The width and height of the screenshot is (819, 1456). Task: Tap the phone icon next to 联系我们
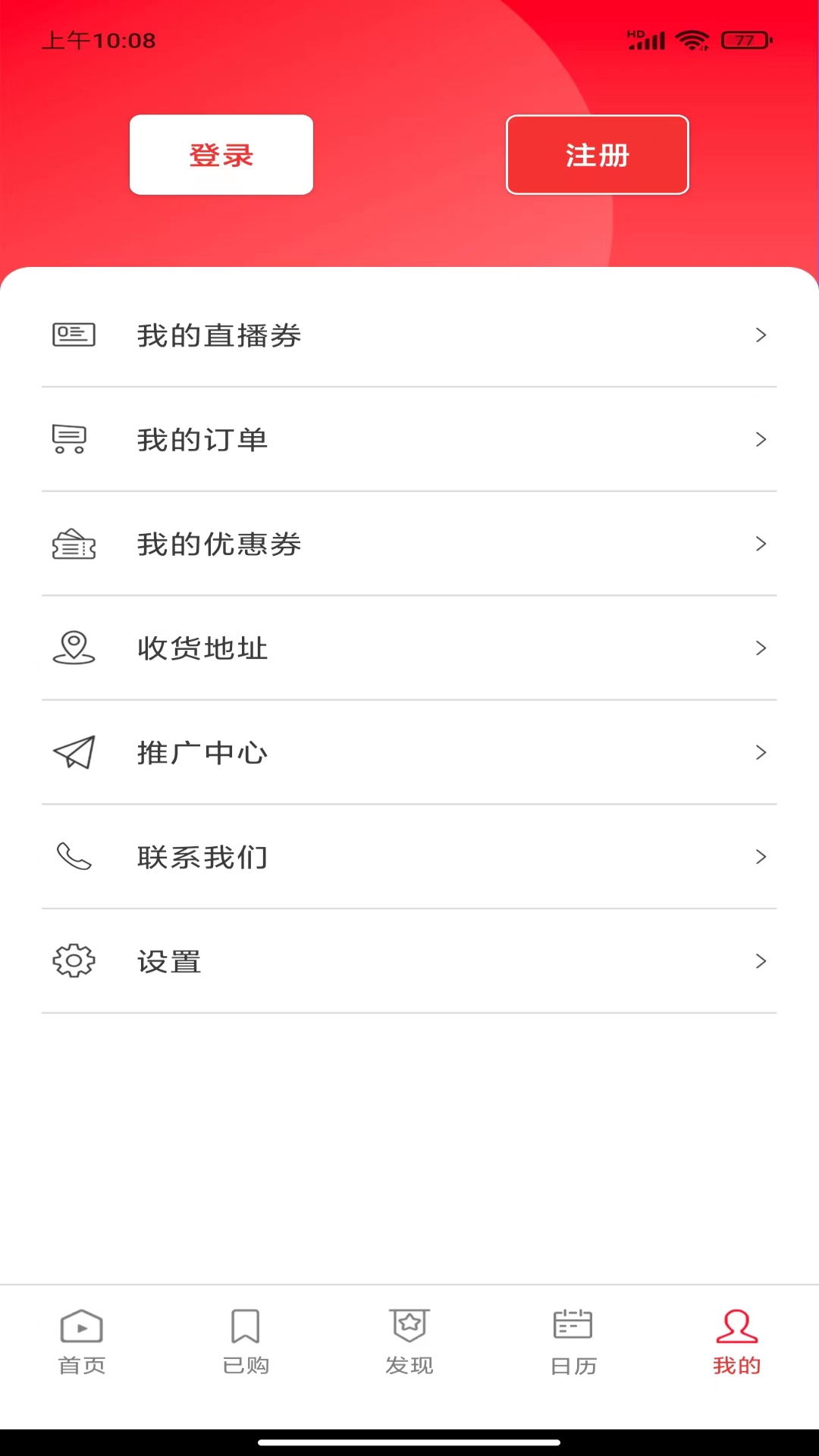point(73,856)
